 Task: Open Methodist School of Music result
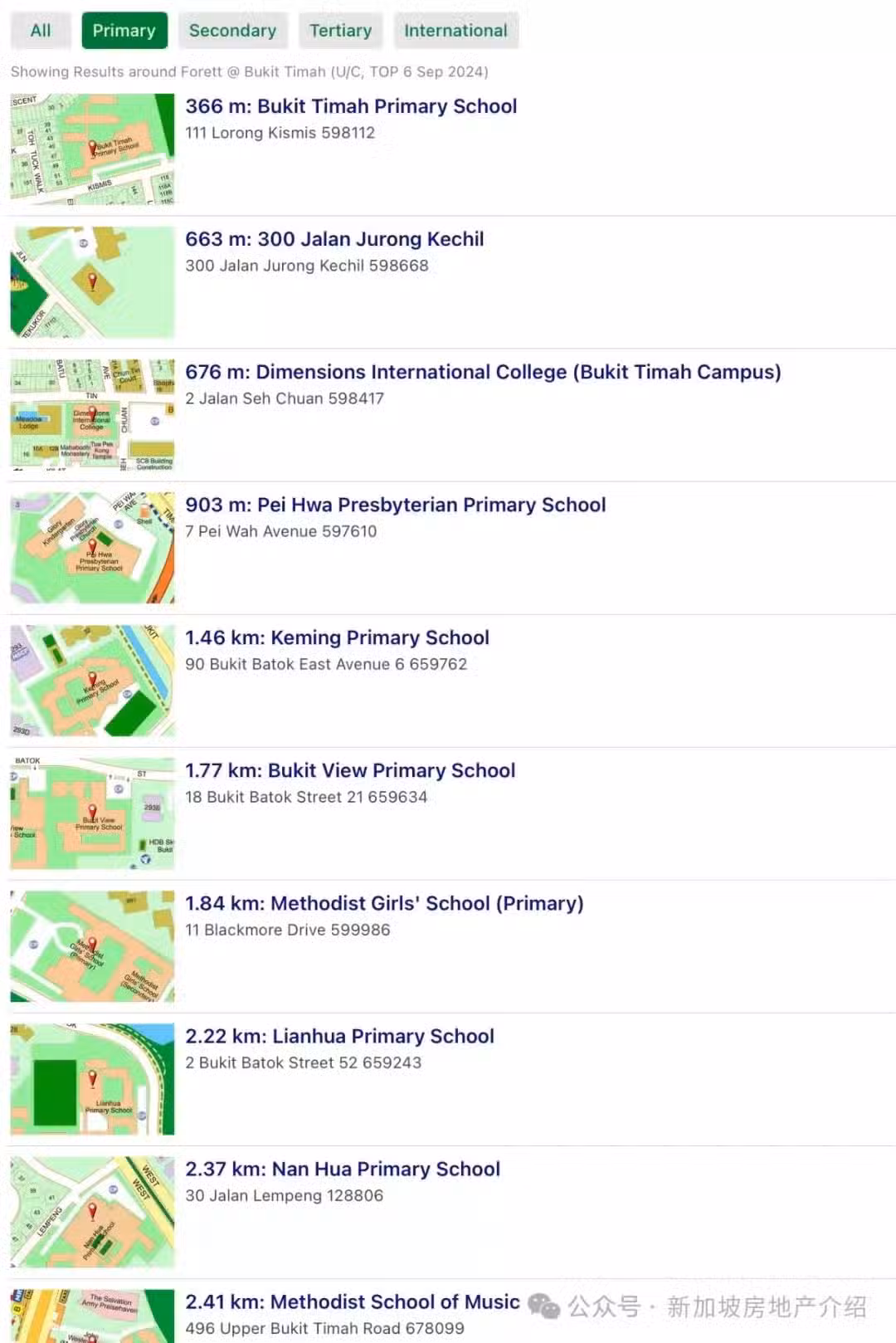click(x=353, y=1301)
